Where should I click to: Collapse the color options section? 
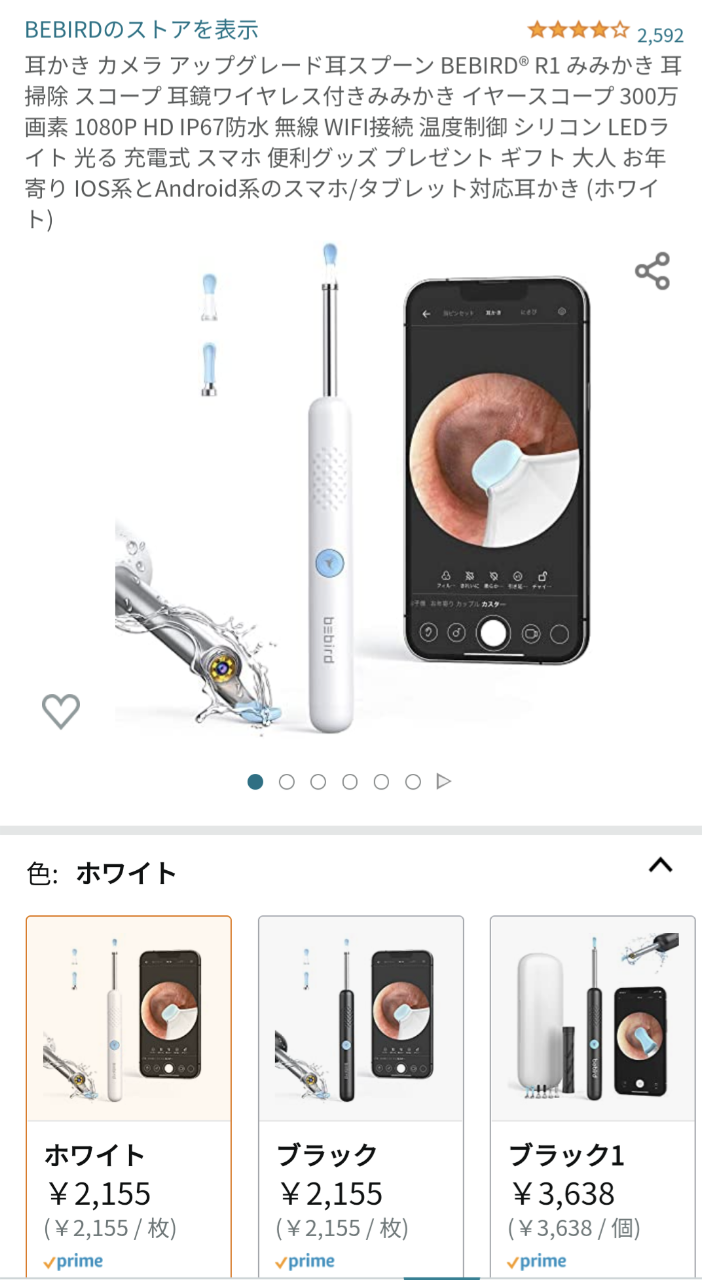coord(660,866)
